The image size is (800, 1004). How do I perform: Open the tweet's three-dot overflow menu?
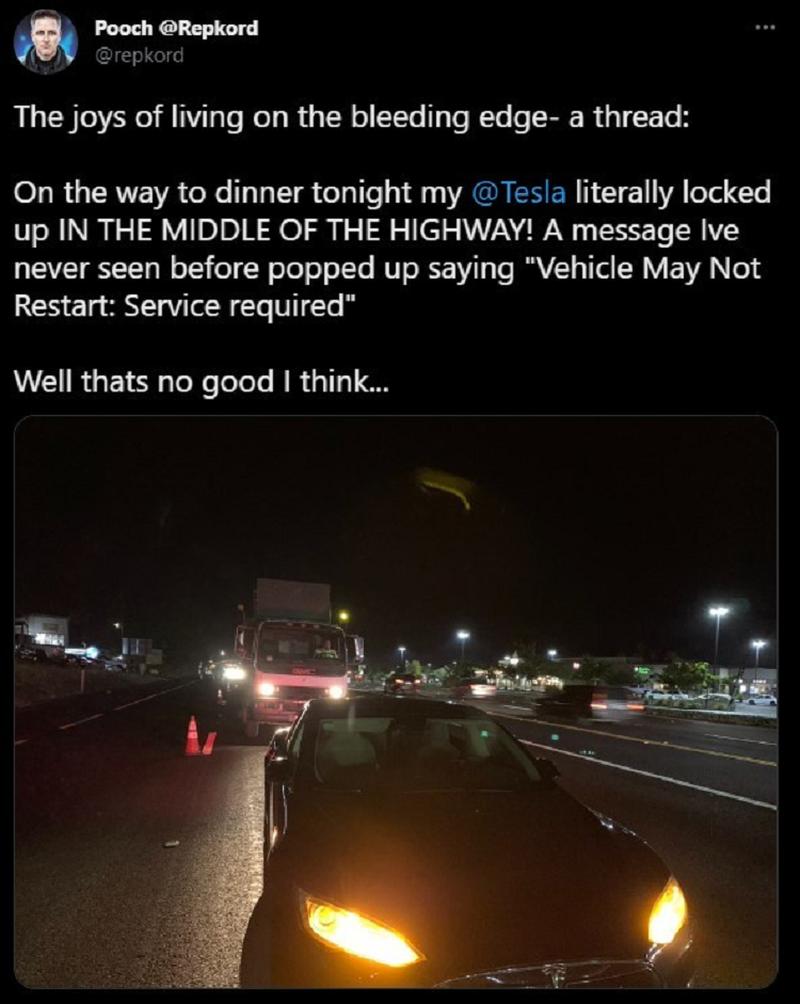pyautogui.click(x=765, y=27)
